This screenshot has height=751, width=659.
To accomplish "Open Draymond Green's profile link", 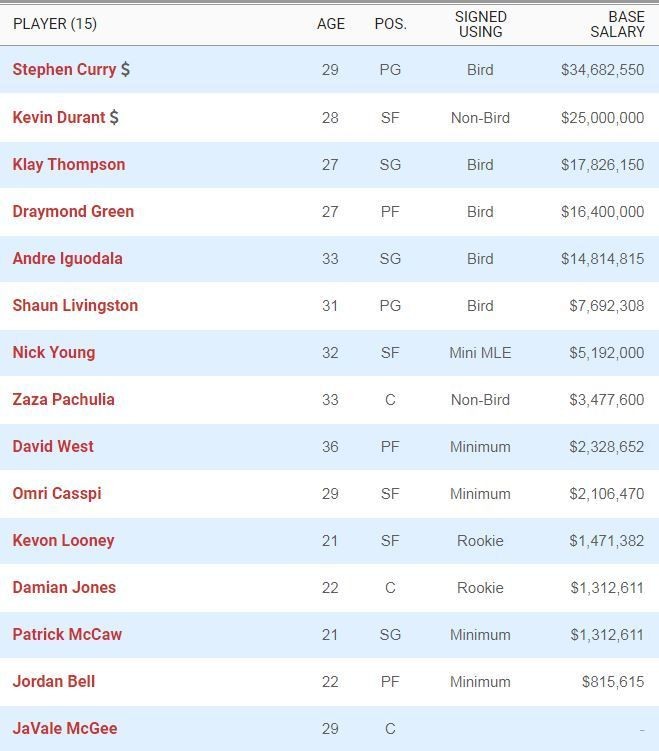I will pyautogui.click(x=73, y=211).
